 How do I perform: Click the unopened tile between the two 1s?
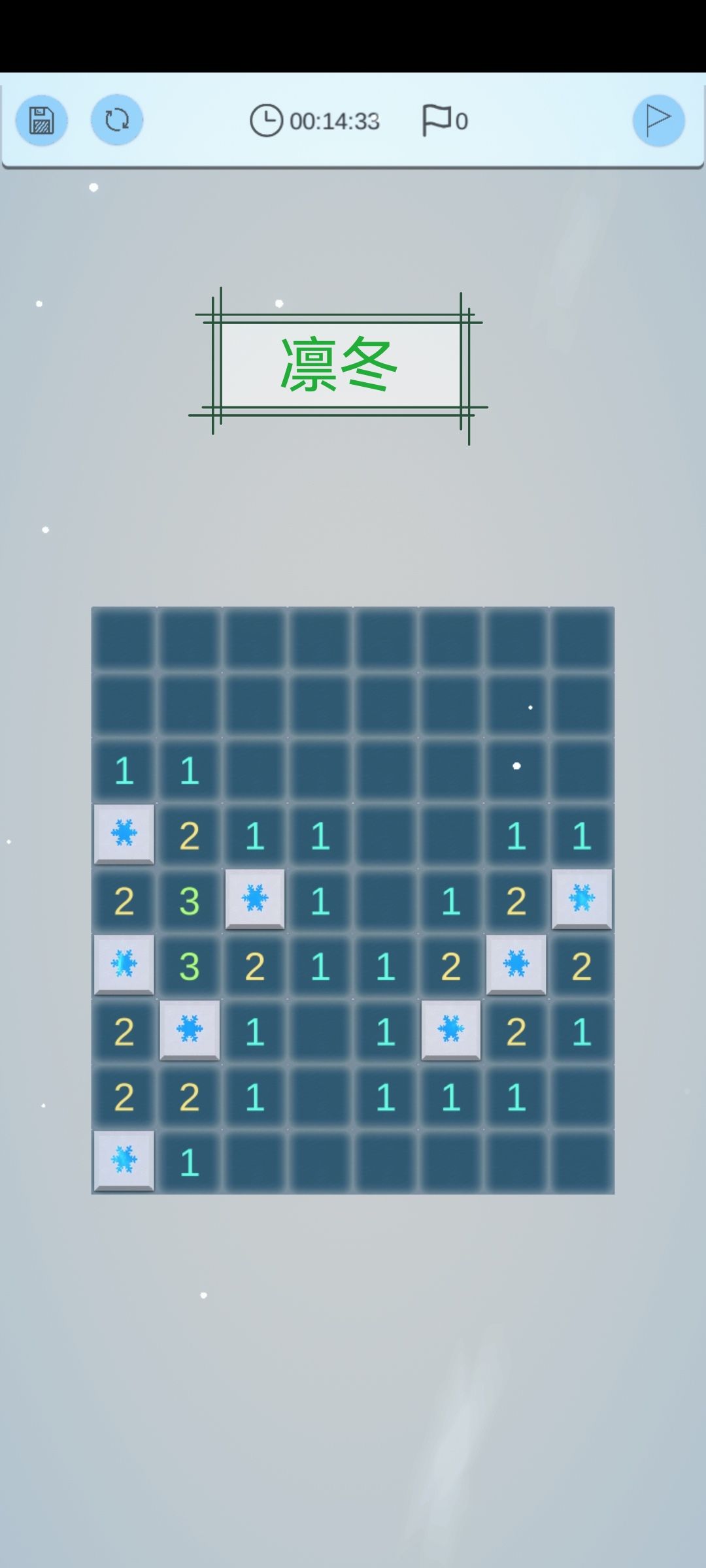386,900
